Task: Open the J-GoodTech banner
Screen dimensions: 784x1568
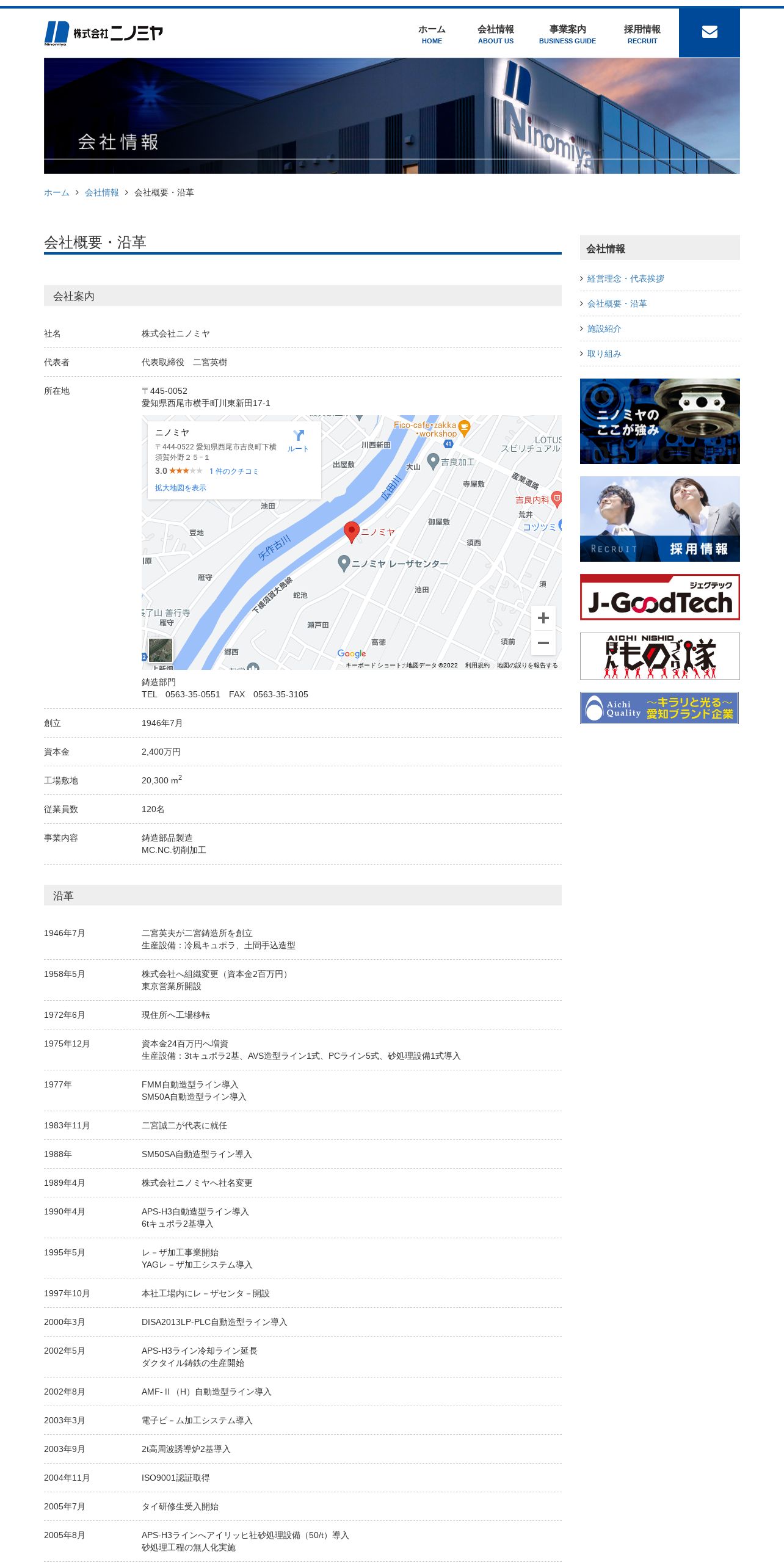Action: (x=659, y=597)
